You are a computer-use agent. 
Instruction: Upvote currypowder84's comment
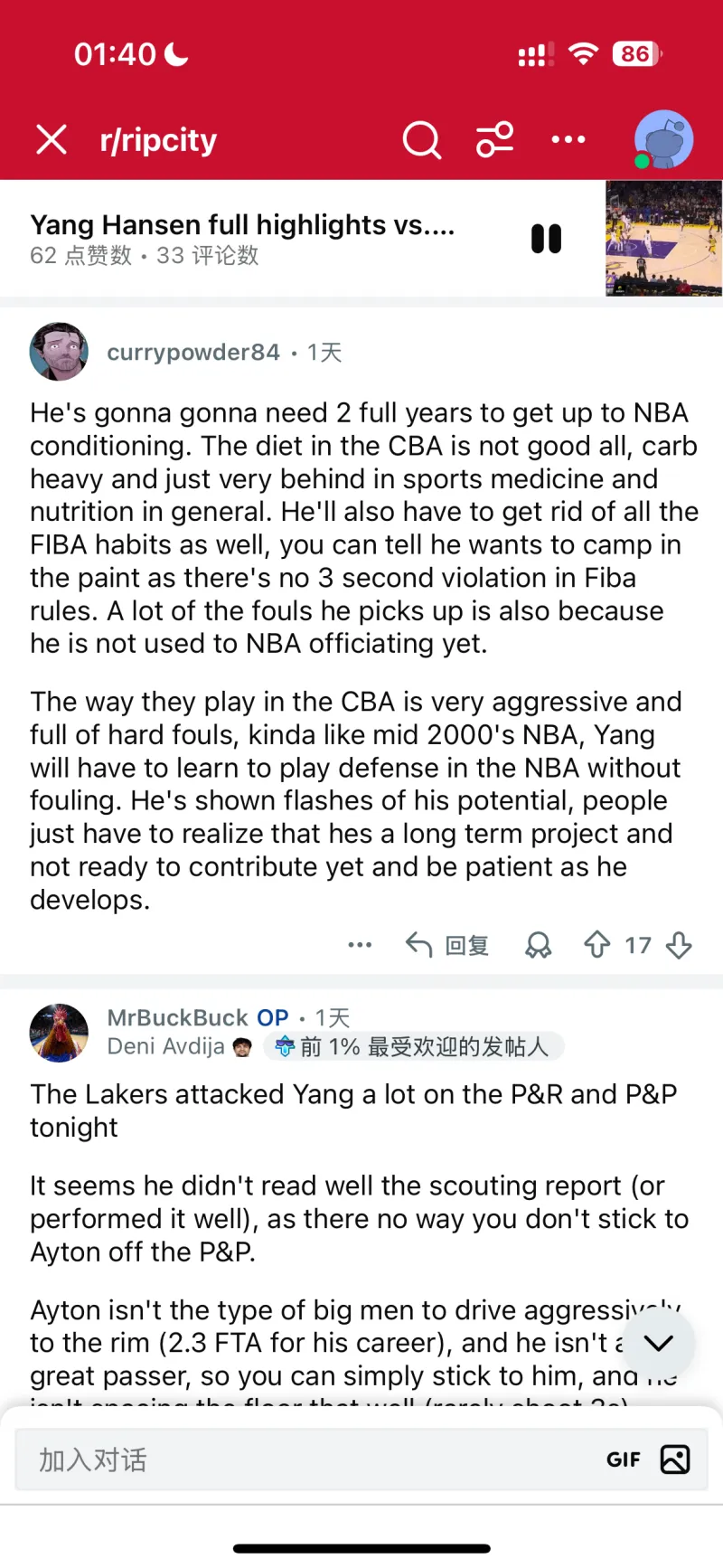coord(596,945)
